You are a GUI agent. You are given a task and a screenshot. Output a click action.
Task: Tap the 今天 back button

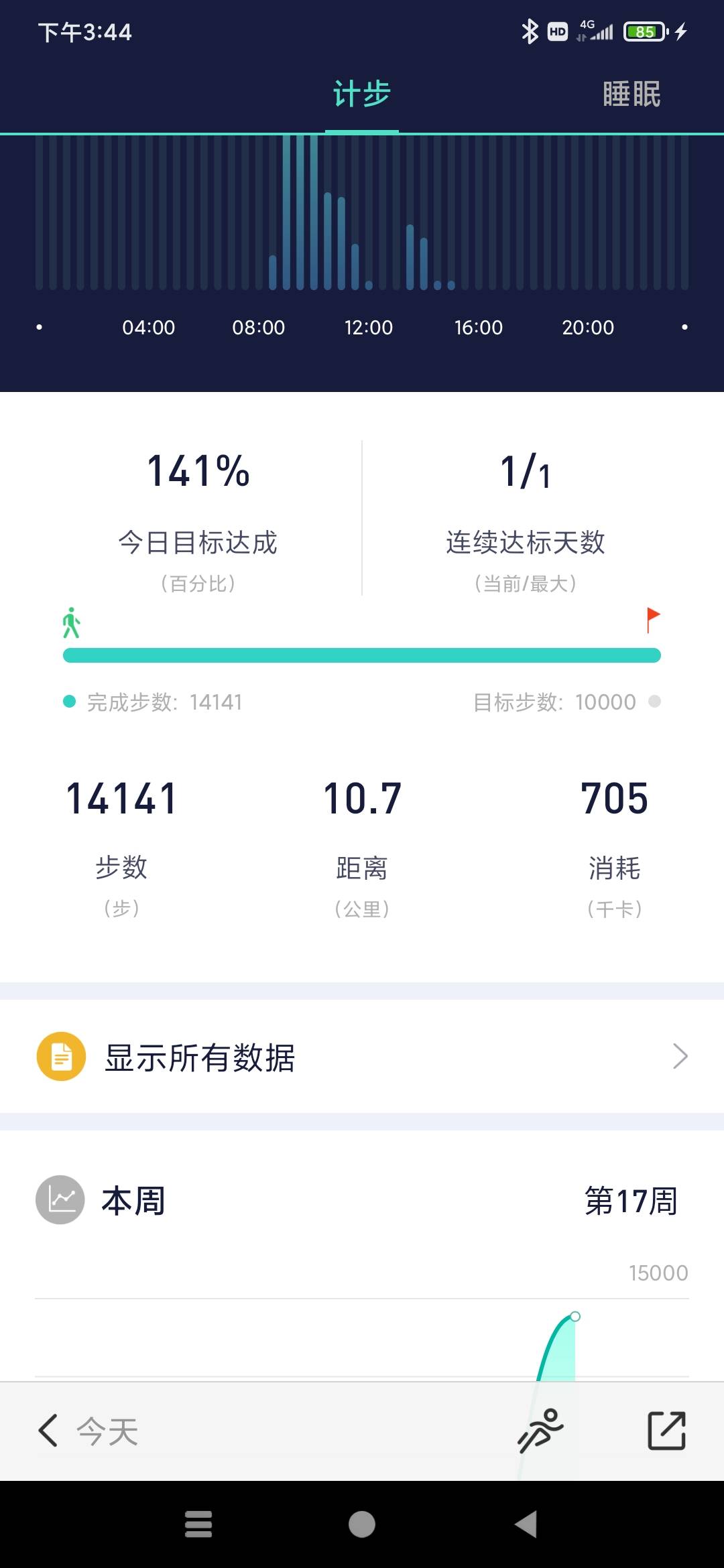(87, 1429)
